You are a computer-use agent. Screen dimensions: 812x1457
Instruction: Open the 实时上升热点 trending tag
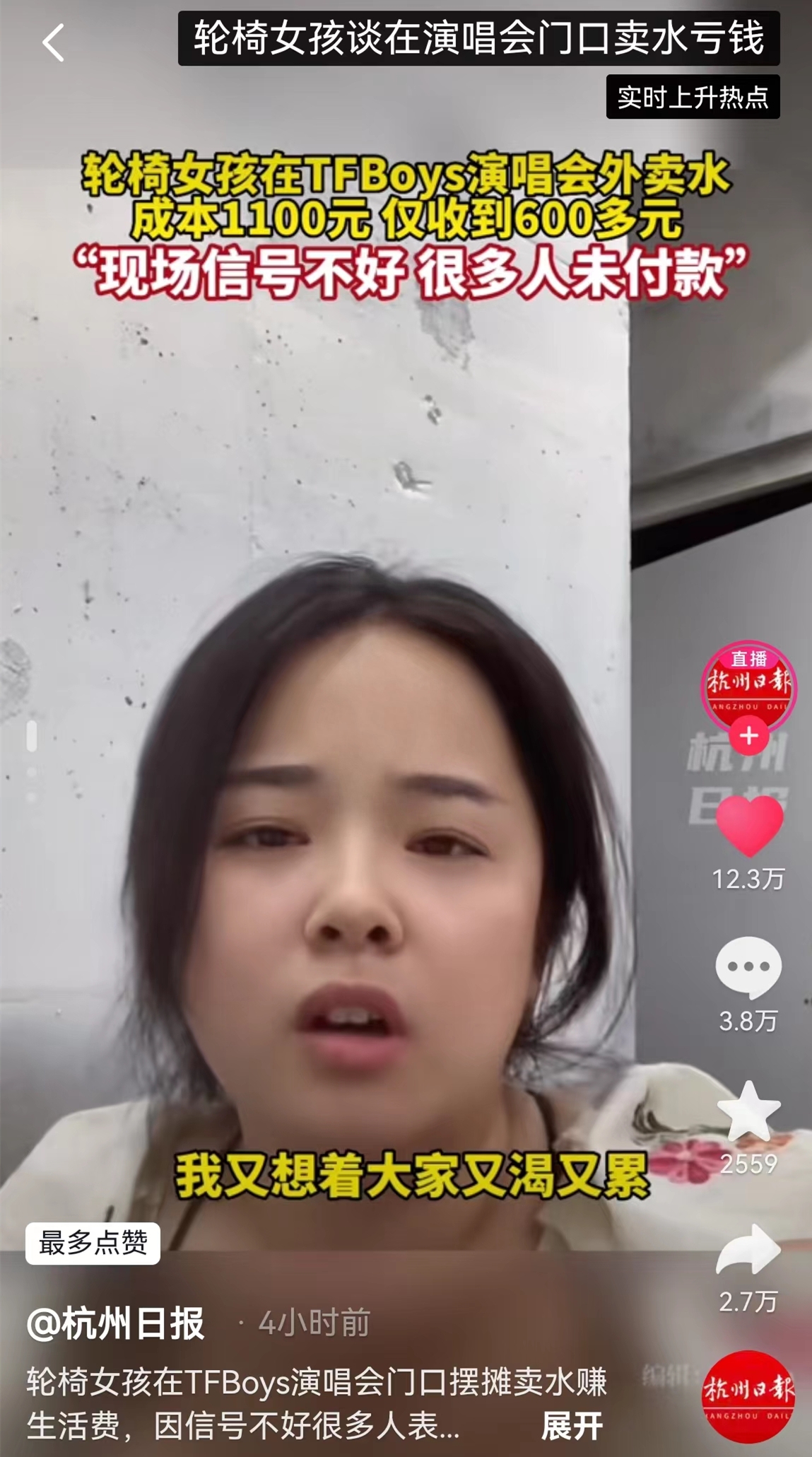click(x=693, y=97)
